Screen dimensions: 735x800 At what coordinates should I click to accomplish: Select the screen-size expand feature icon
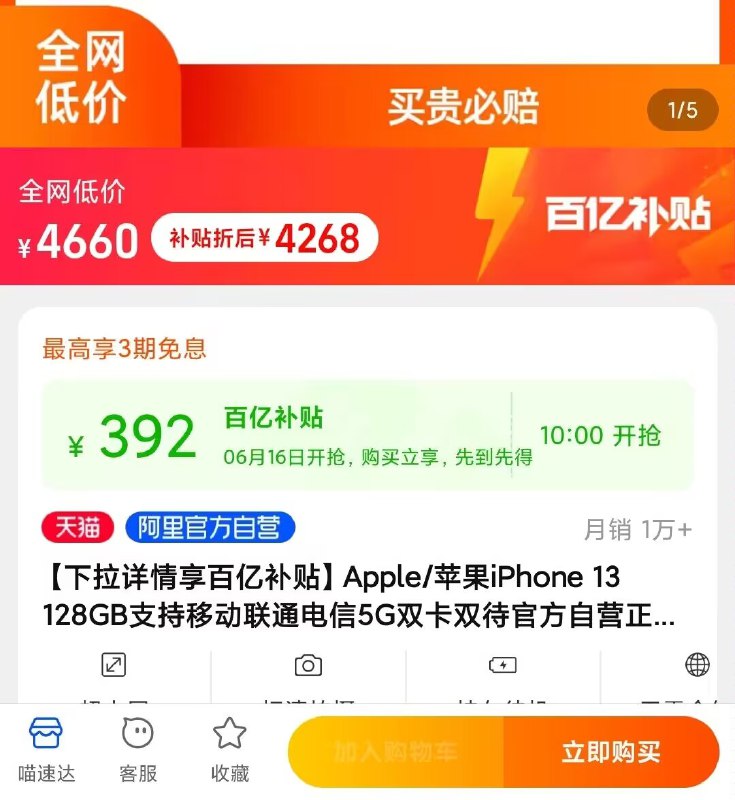pos(113,664)
